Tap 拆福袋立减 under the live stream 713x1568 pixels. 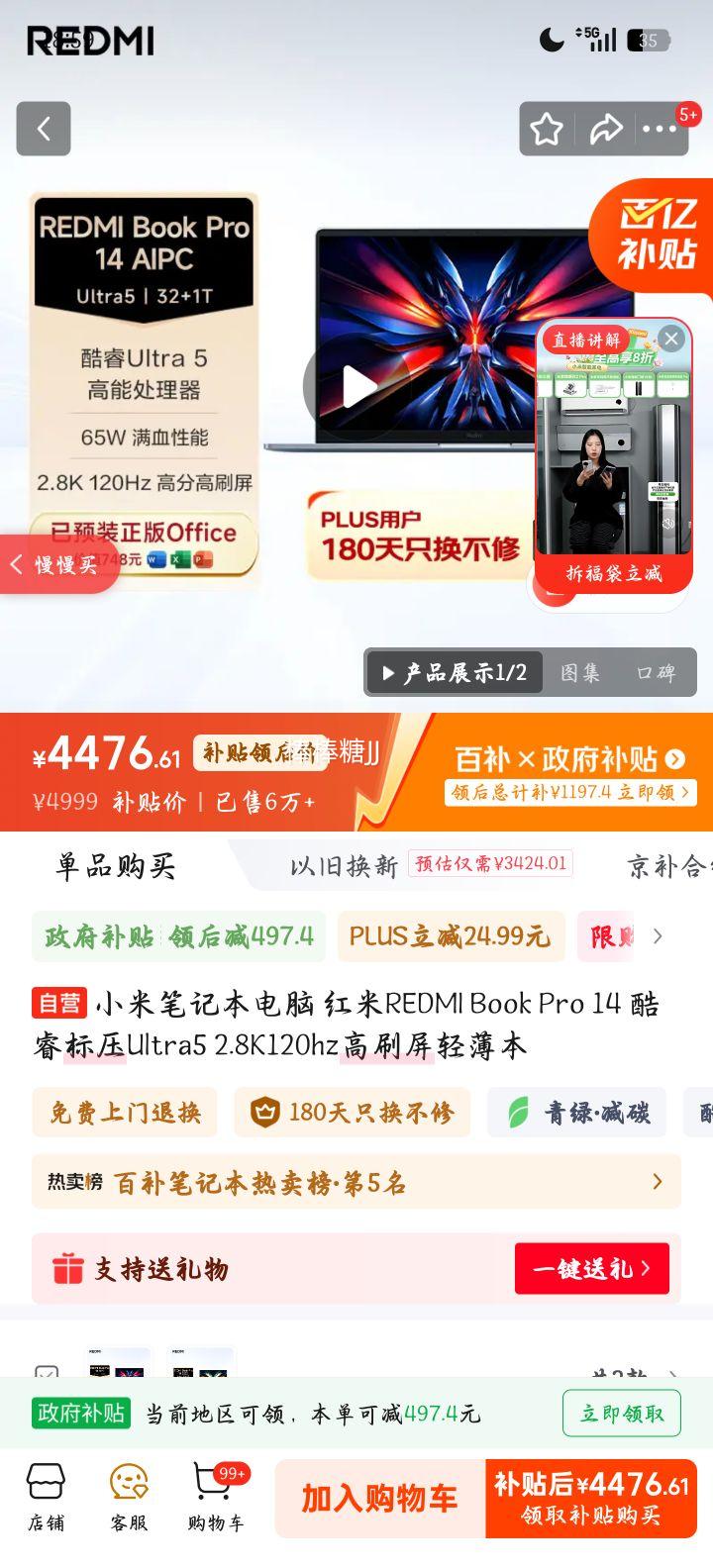click(x=616, y=574)
